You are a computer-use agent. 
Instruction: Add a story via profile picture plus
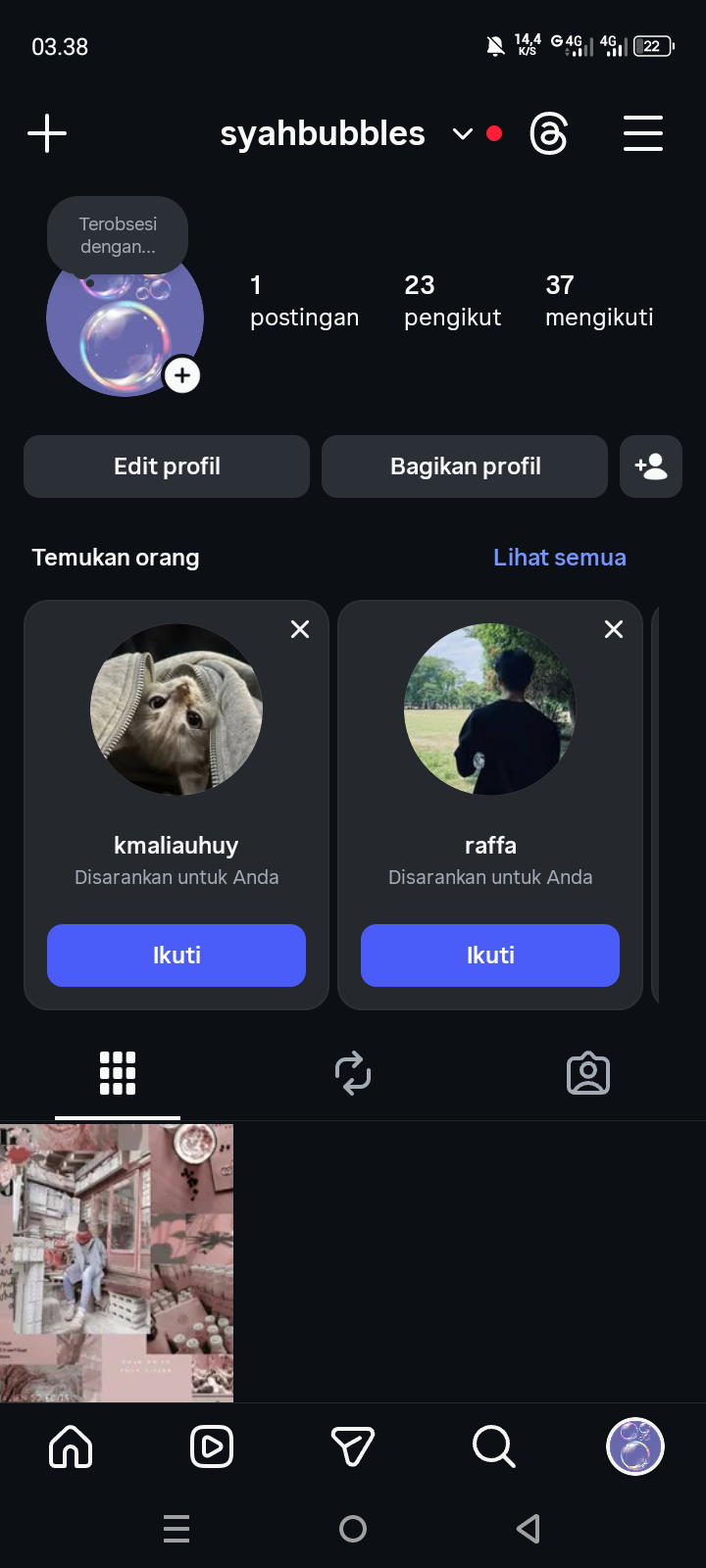[x=182, y=376]
